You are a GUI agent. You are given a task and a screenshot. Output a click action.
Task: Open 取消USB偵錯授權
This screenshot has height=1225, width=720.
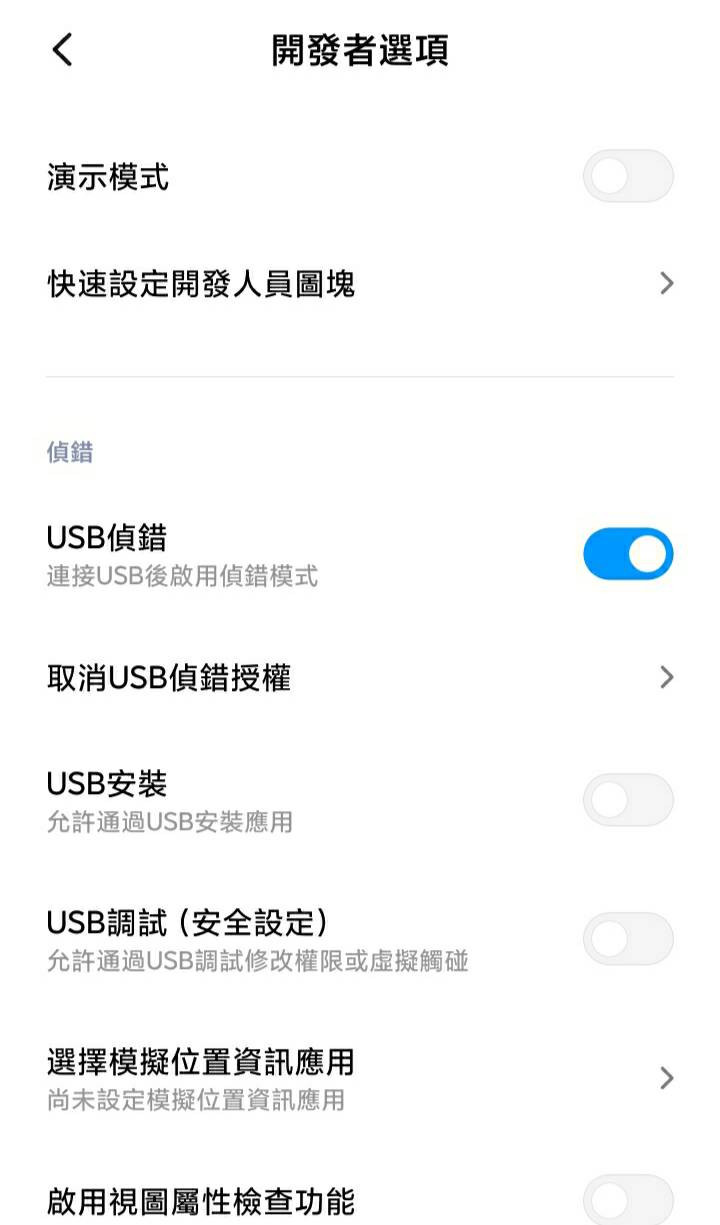coord(360,678)
